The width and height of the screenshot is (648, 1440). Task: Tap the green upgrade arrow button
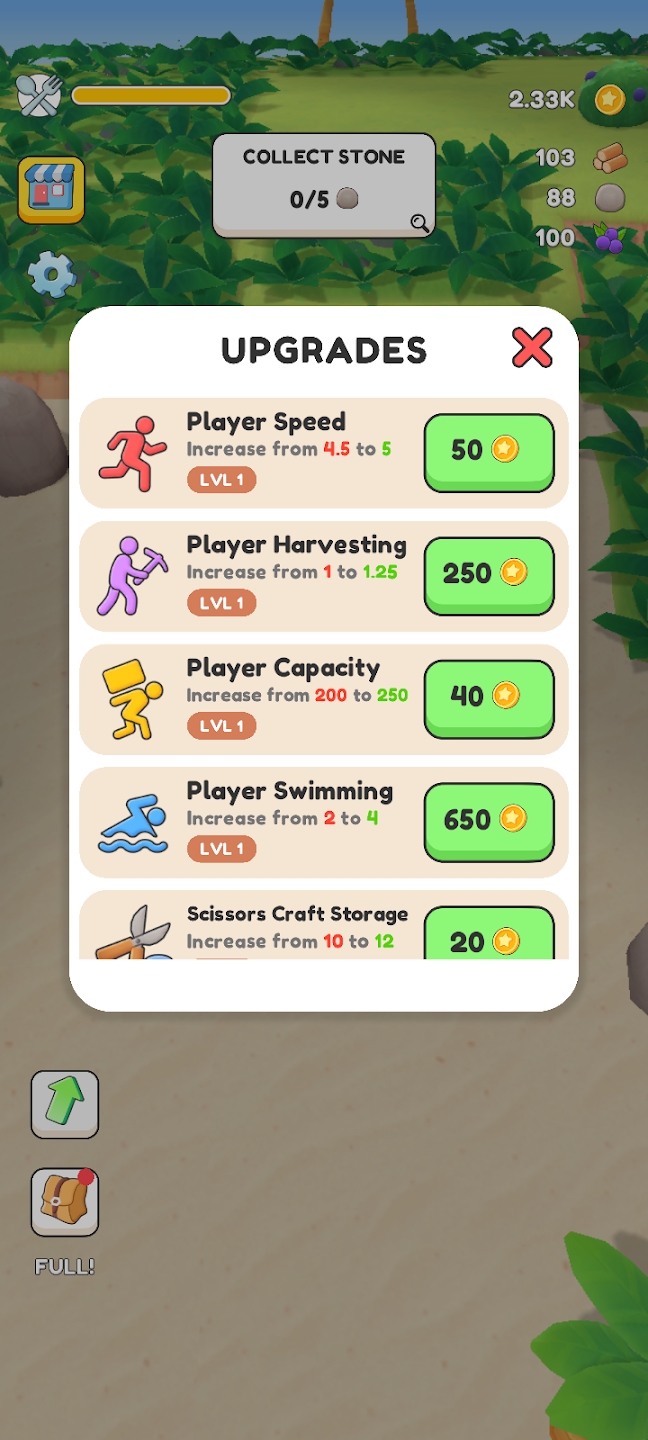[65, 1104]
